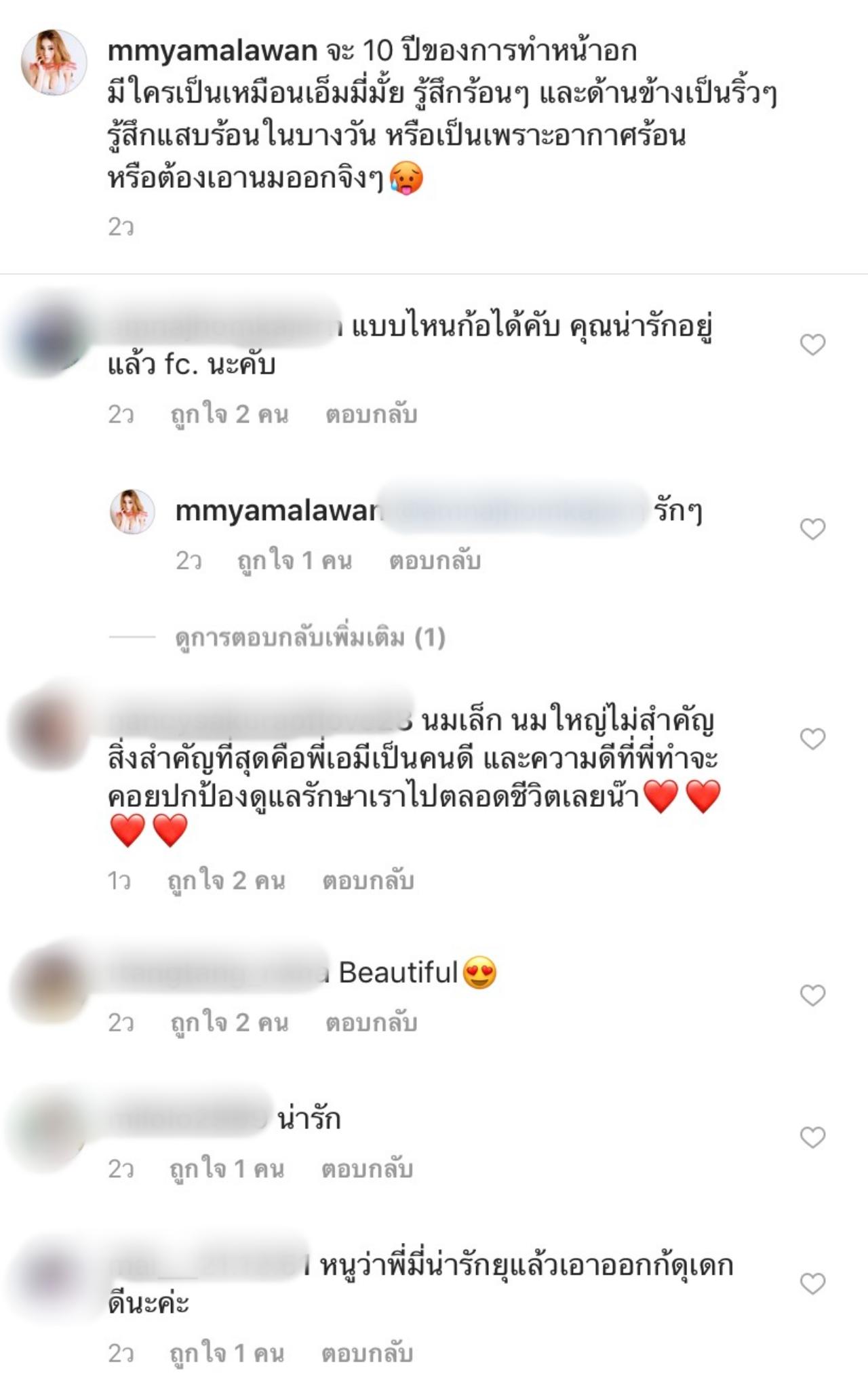Expand ดูการตอบกลับเพิ่มเติม (1) replies
The height and width of the screenshot is (1399, 868).
pyautogui.click(x=310, y=637)
